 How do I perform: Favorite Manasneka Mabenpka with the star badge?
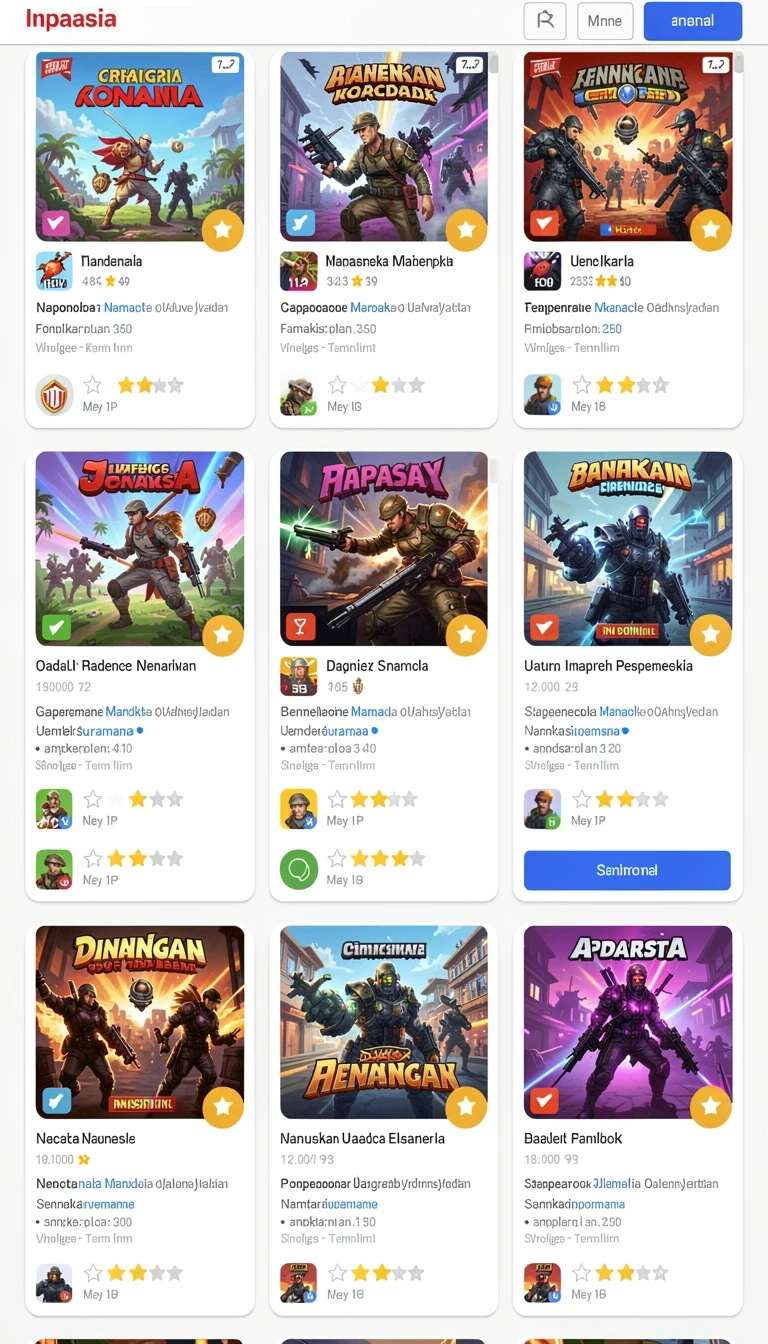tap(466, 230)
